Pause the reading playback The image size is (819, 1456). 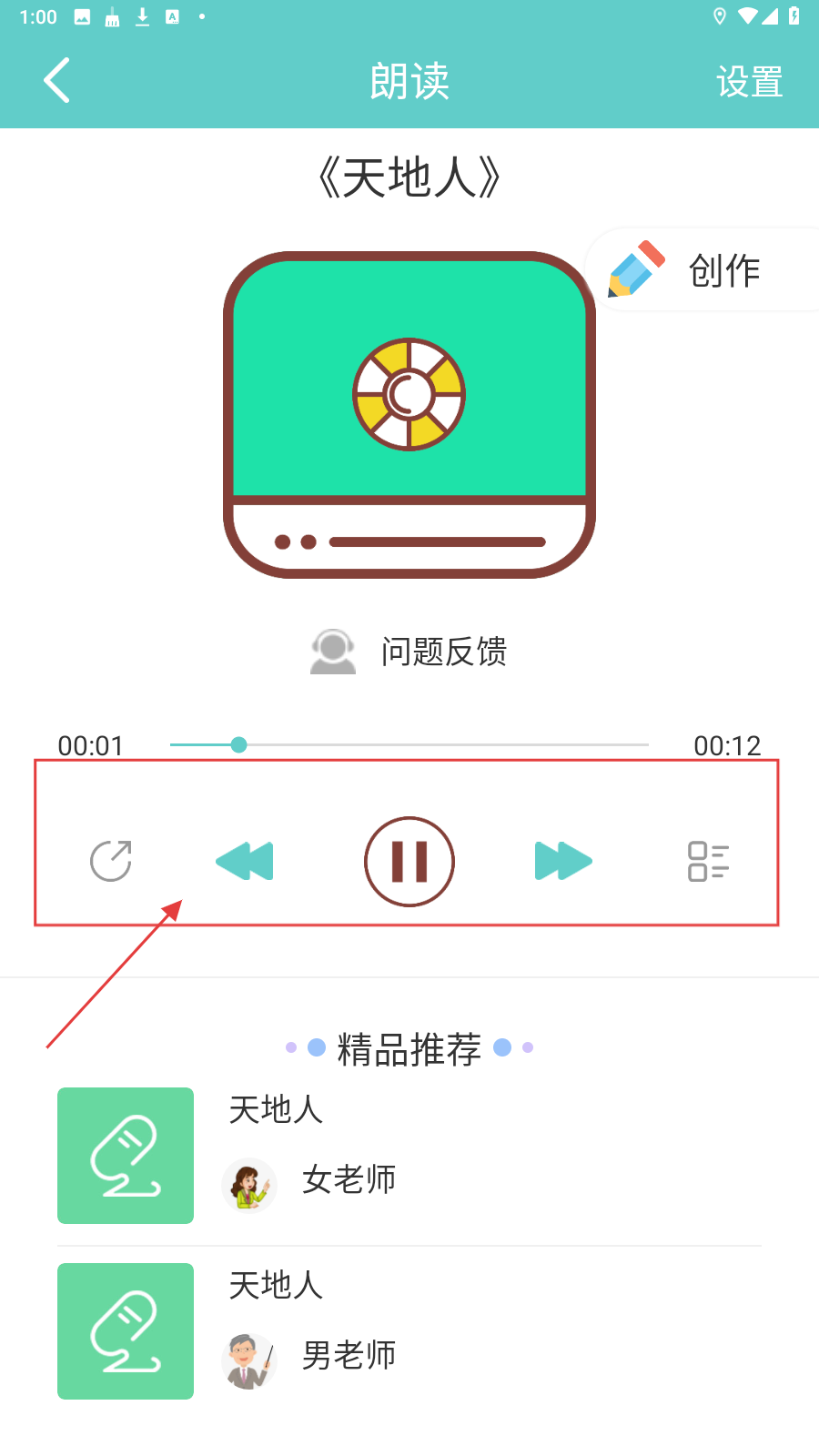409,861
